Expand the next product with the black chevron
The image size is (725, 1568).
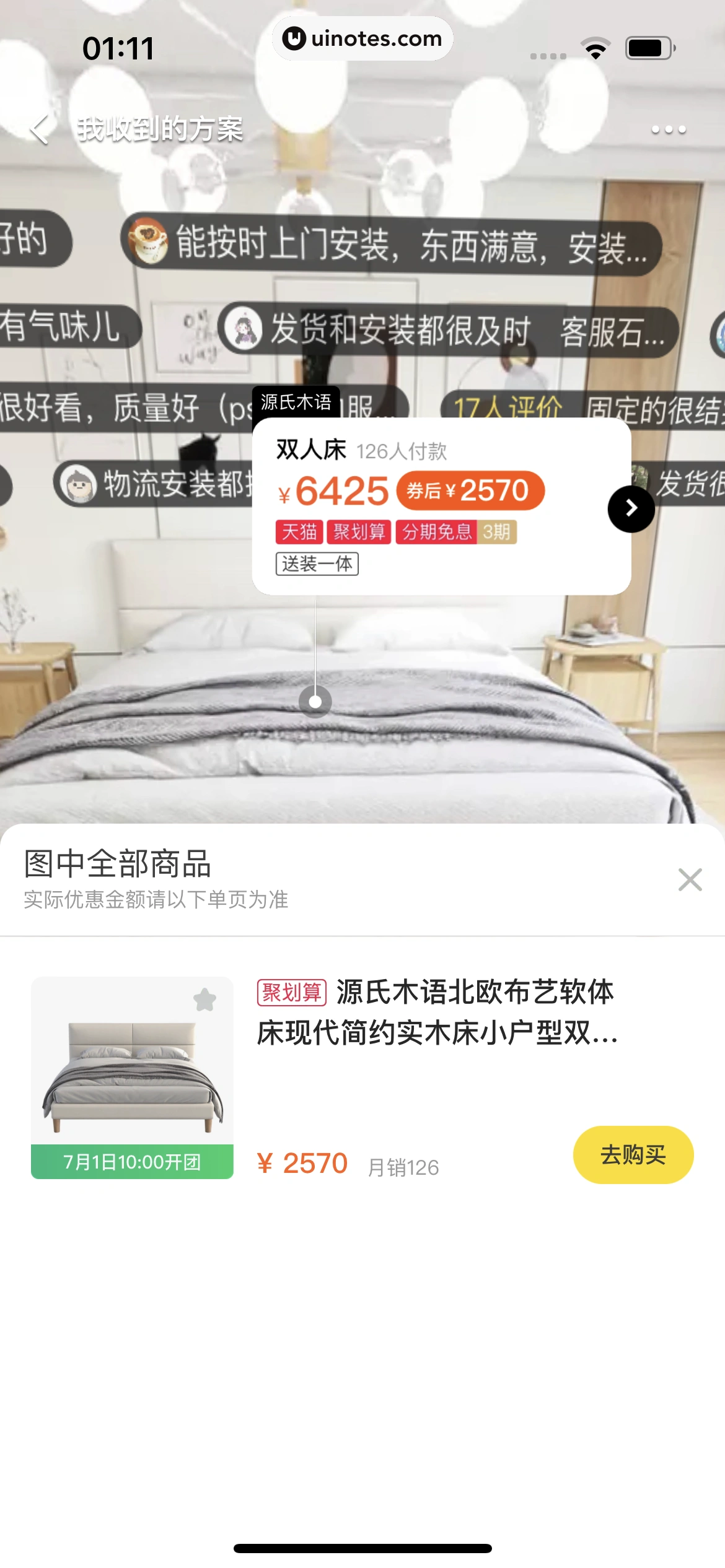point(630,508)
